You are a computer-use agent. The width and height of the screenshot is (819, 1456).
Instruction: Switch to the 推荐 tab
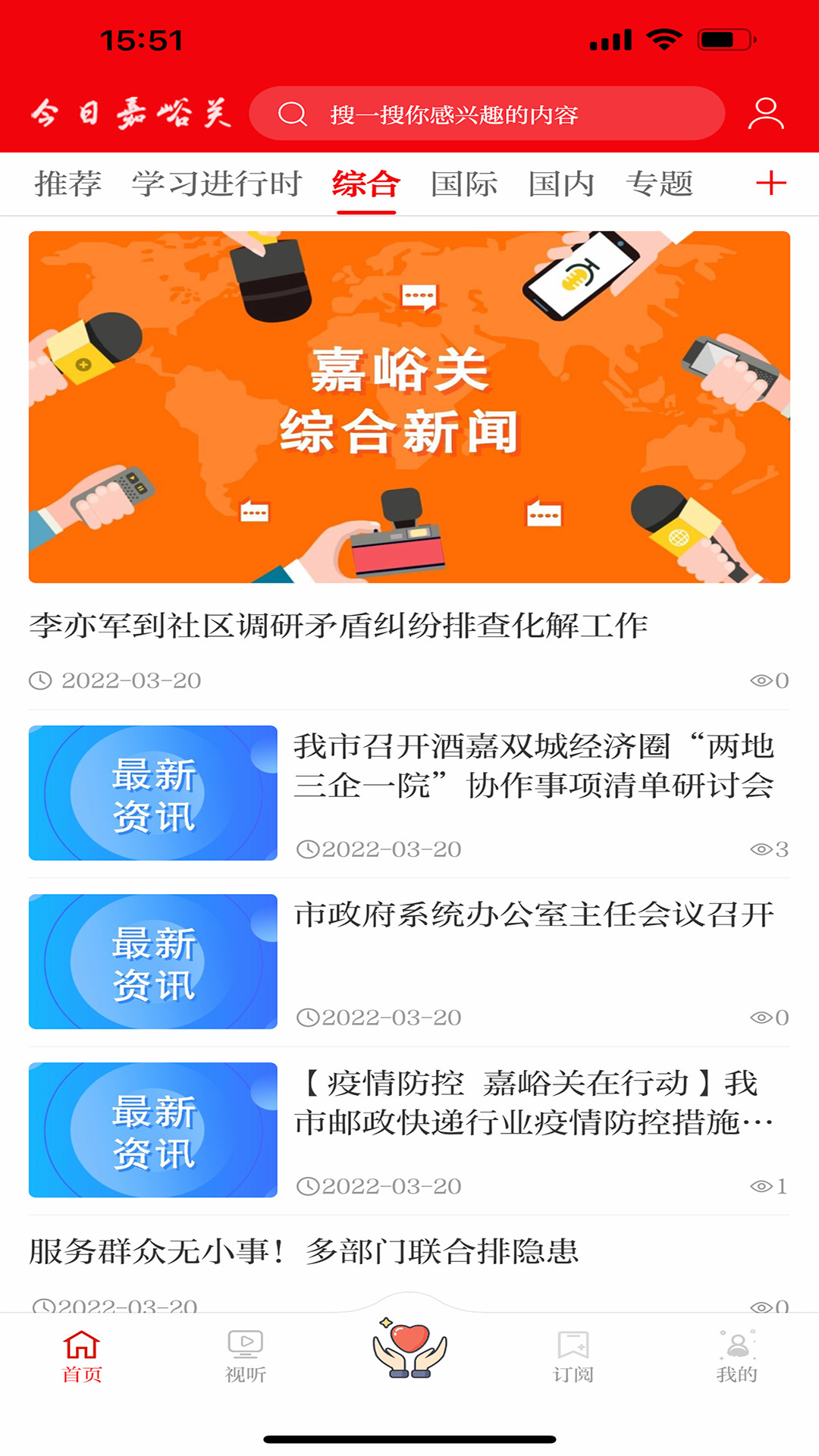(x=69, y=183)
